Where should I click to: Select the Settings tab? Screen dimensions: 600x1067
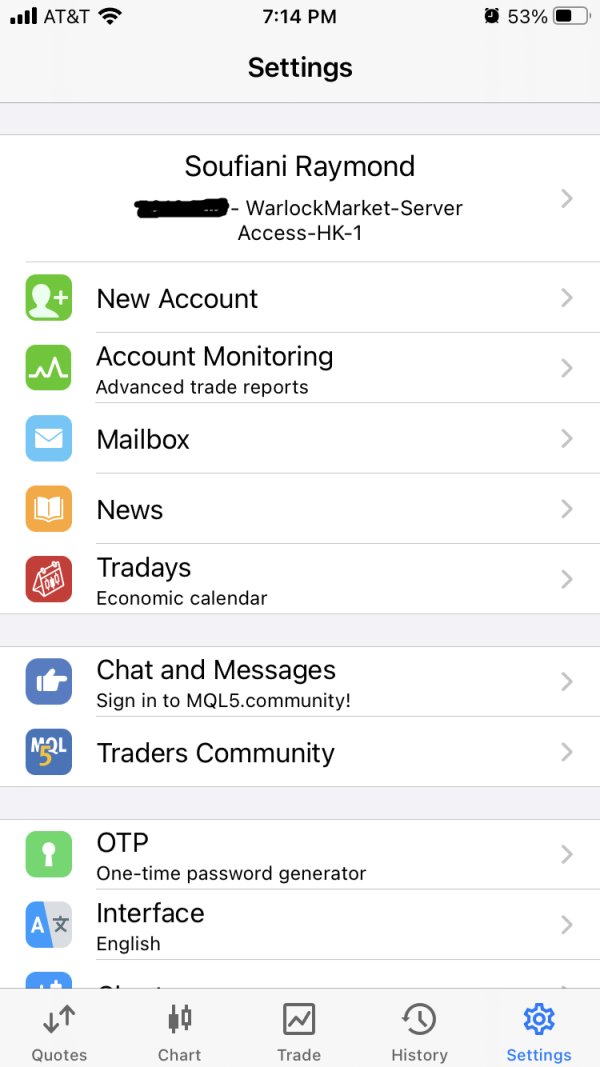[539, 1032]
